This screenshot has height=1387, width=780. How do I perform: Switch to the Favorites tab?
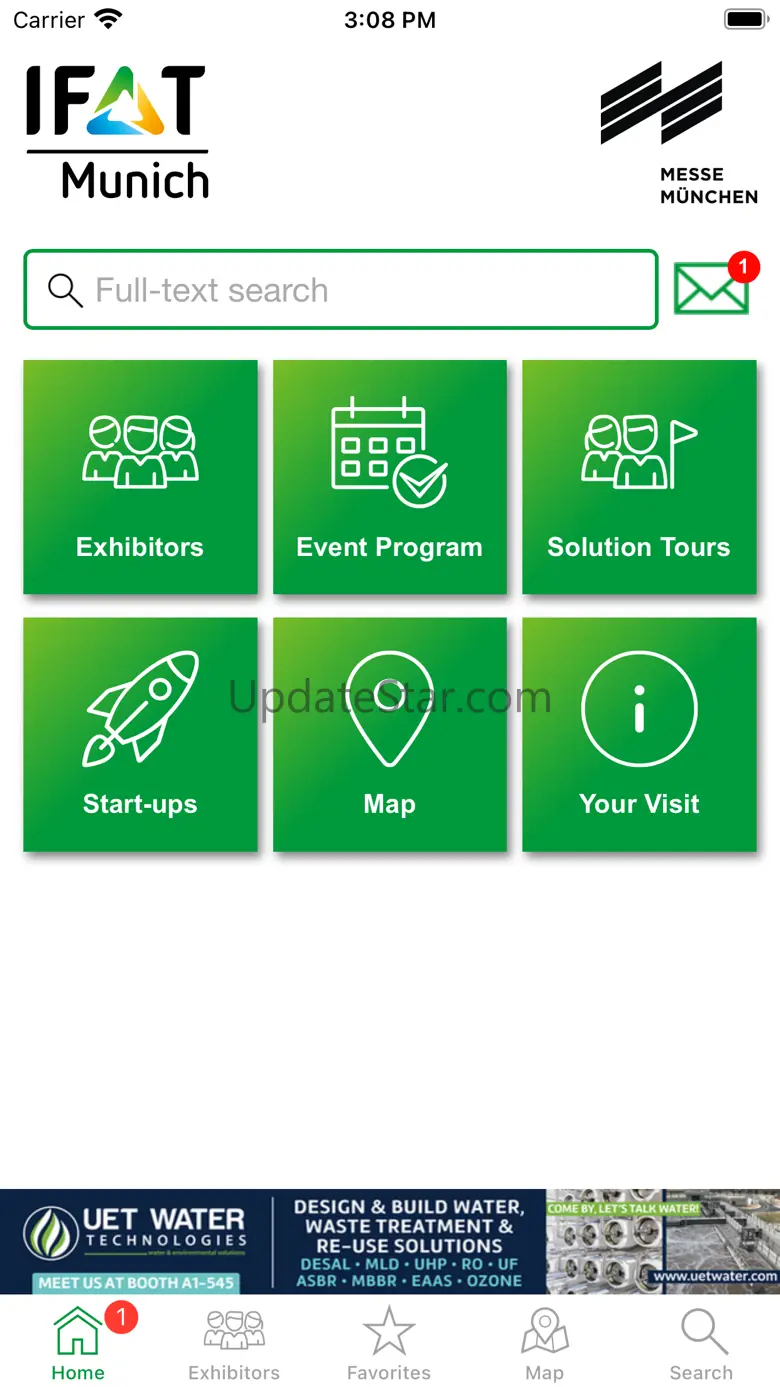389,1343
